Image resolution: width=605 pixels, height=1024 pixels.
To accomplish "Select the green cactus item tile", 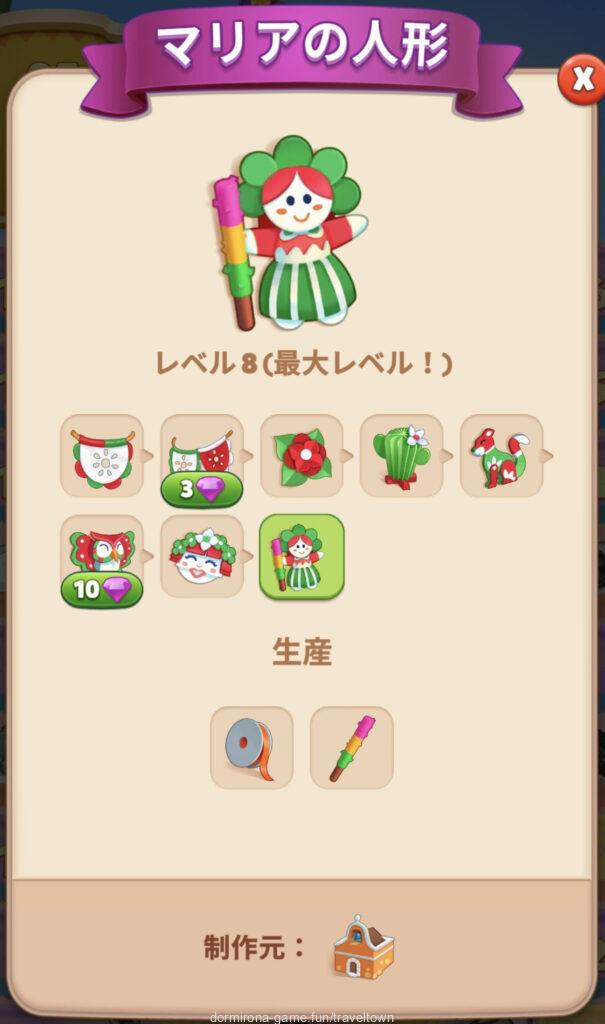I will click(x=401, y=455).
